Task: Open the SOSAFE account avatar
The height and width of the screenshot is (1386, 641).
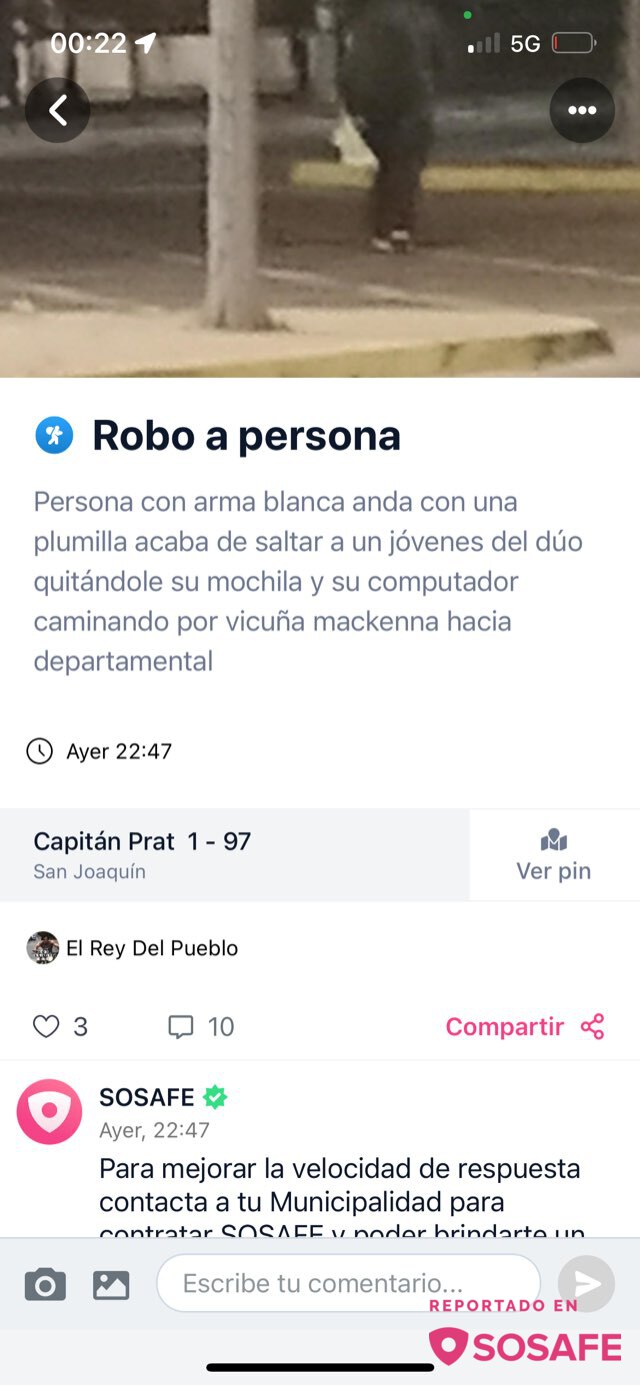Action: click(x=49, y=1111)
